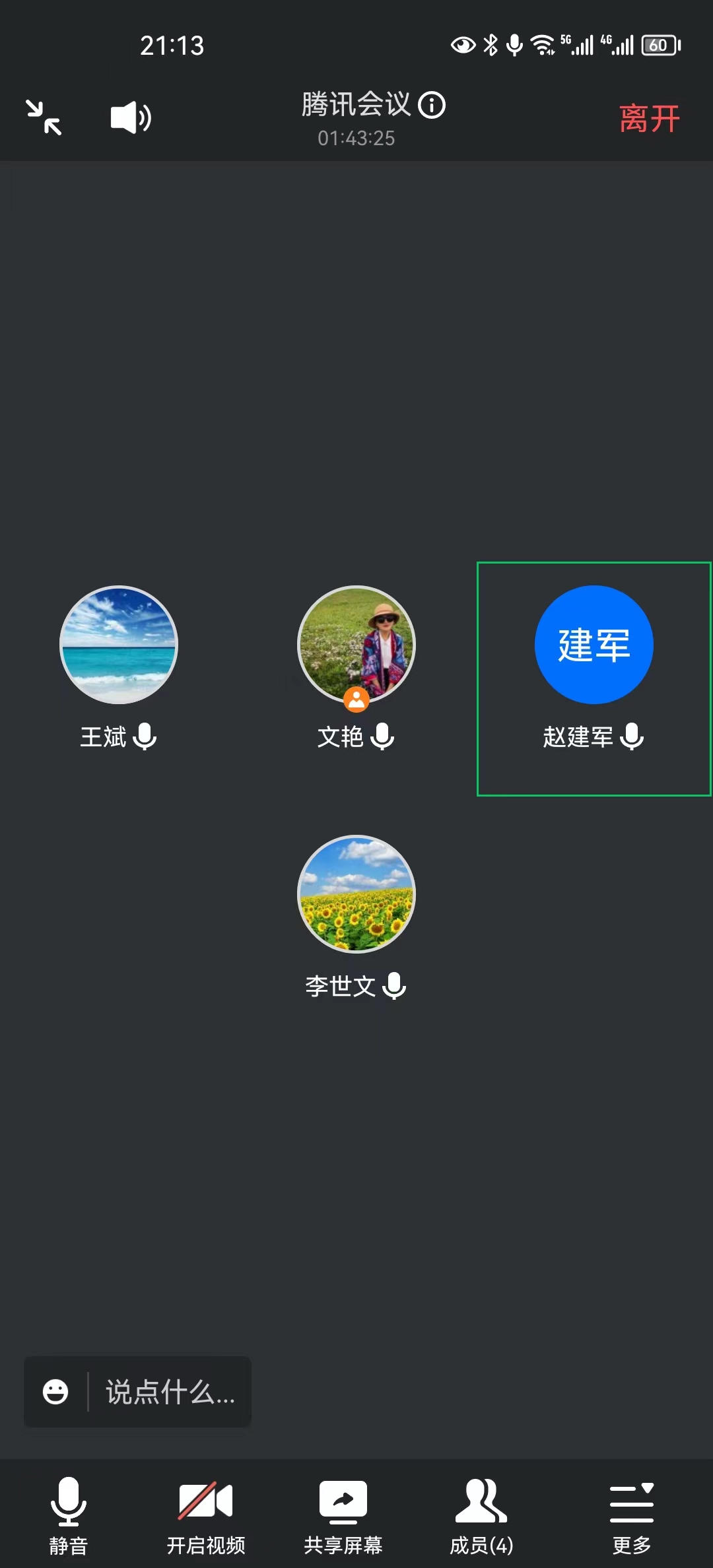The width and height of the screenshot is (713, 1568).
Task: Toggle the speaker audio output
Action: (130, 118)
